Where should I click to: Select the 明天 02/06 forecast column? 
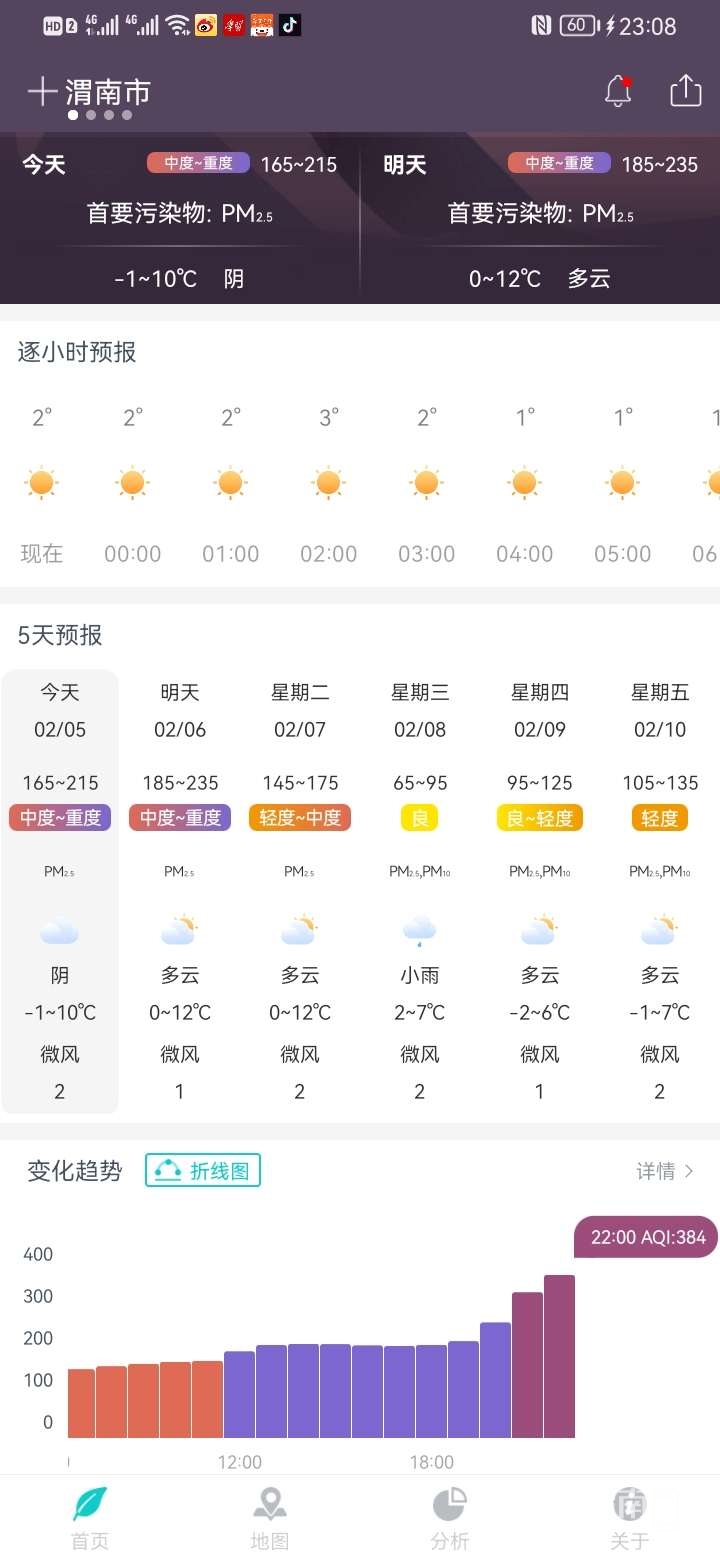[x=180, y=890]
